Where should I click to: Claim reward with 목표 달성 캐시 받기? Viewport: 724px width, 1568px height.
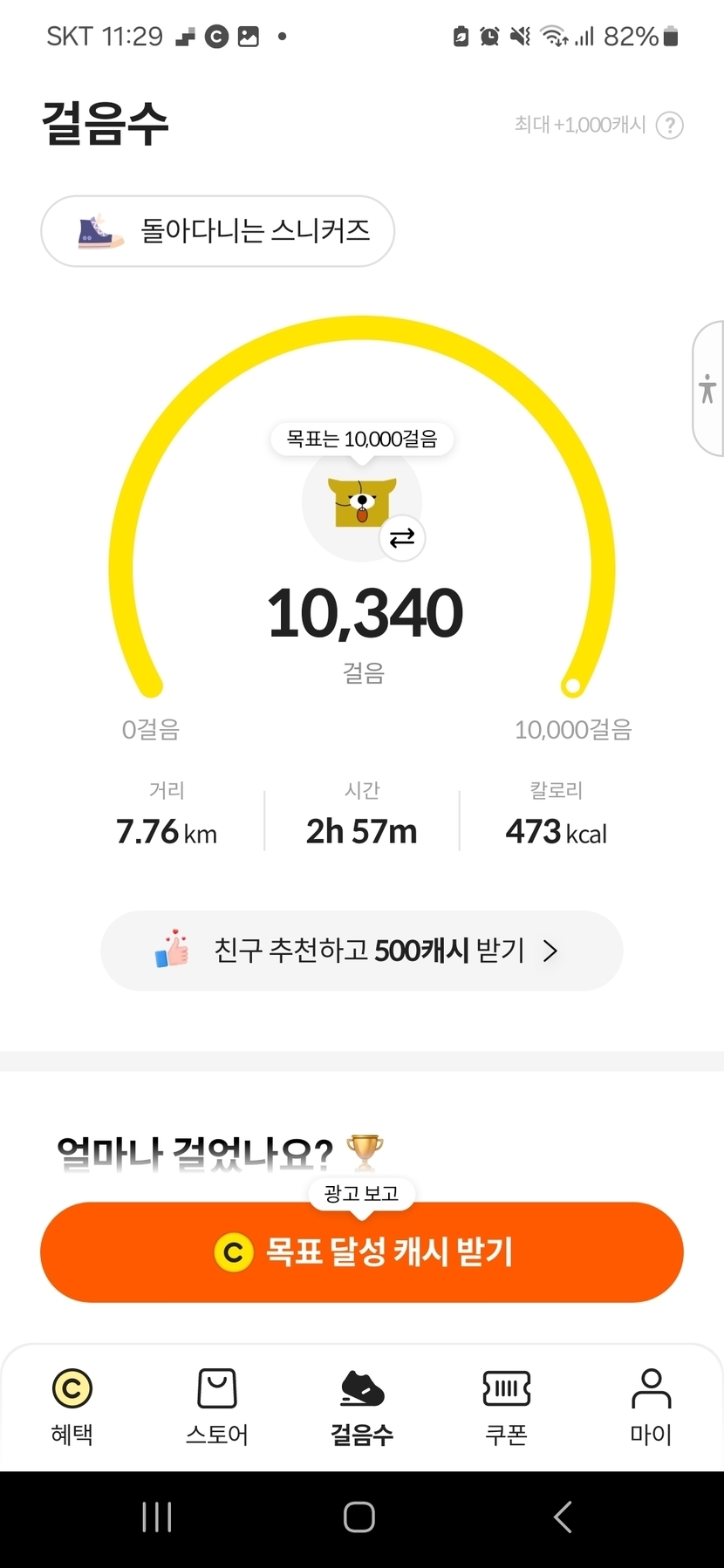point(361,1251)
